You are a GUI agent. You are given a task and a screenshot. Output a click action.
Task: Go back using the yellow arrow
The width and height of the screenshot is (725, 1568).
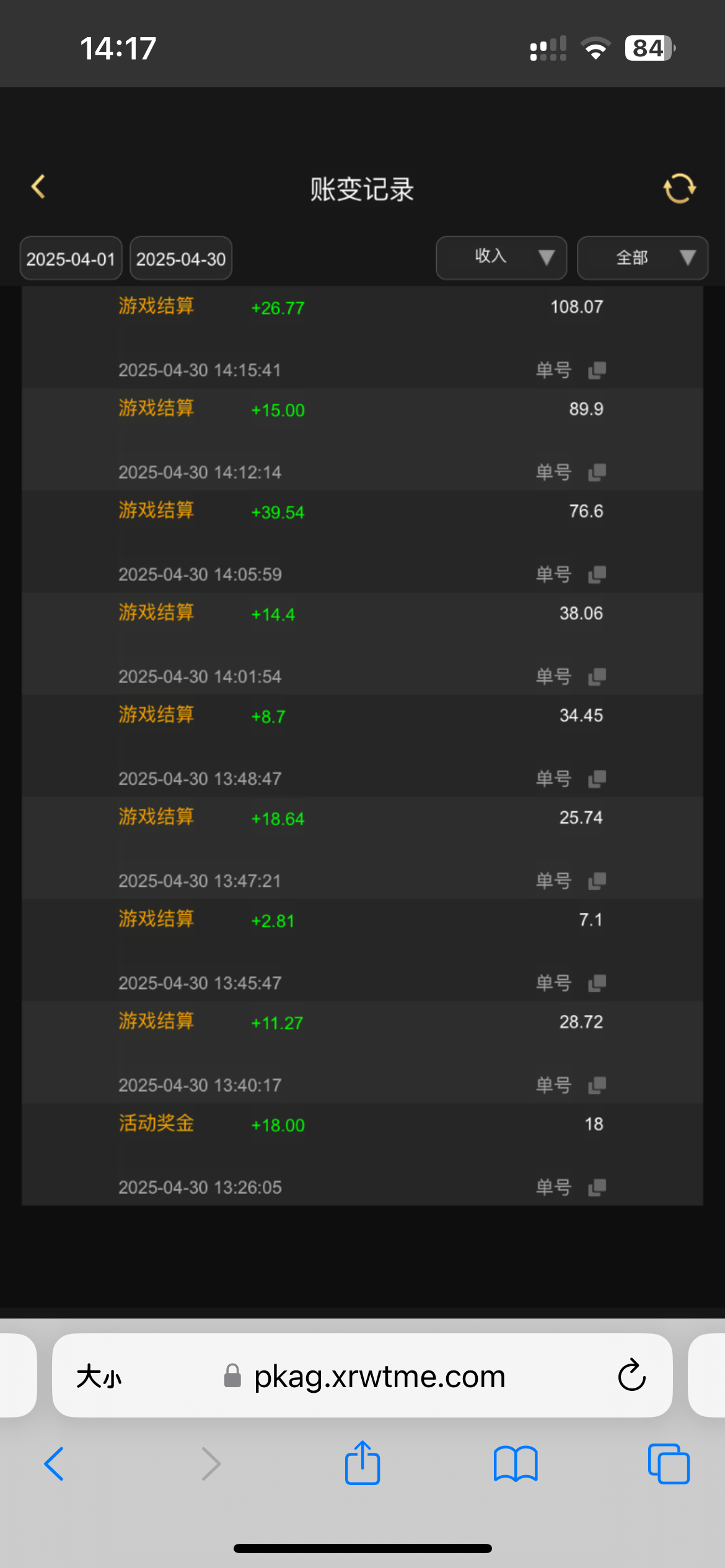pyautogui.click(x=38, y=187)
